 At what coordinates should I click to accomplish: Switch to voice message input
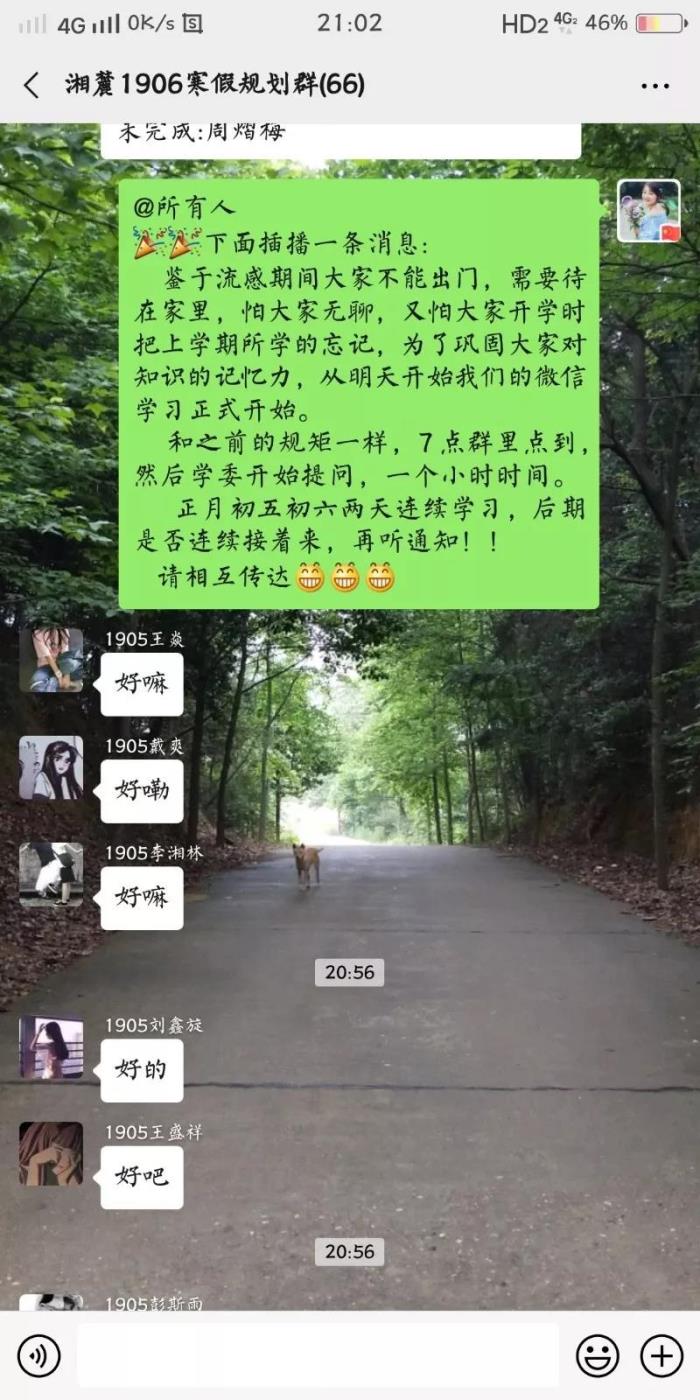[39, 1356]
